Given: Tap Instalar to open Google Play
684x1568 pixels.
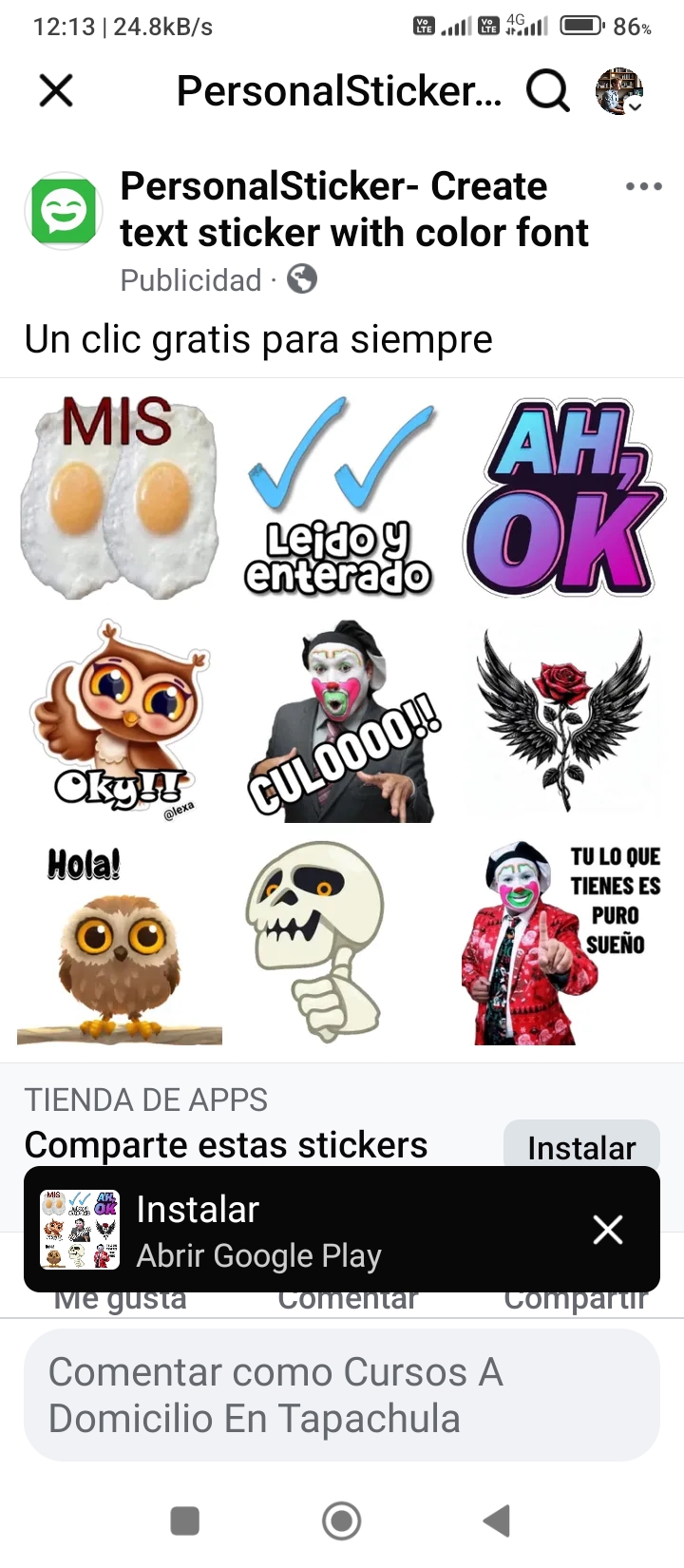Looking at the screenshot, I should 581,1147.
